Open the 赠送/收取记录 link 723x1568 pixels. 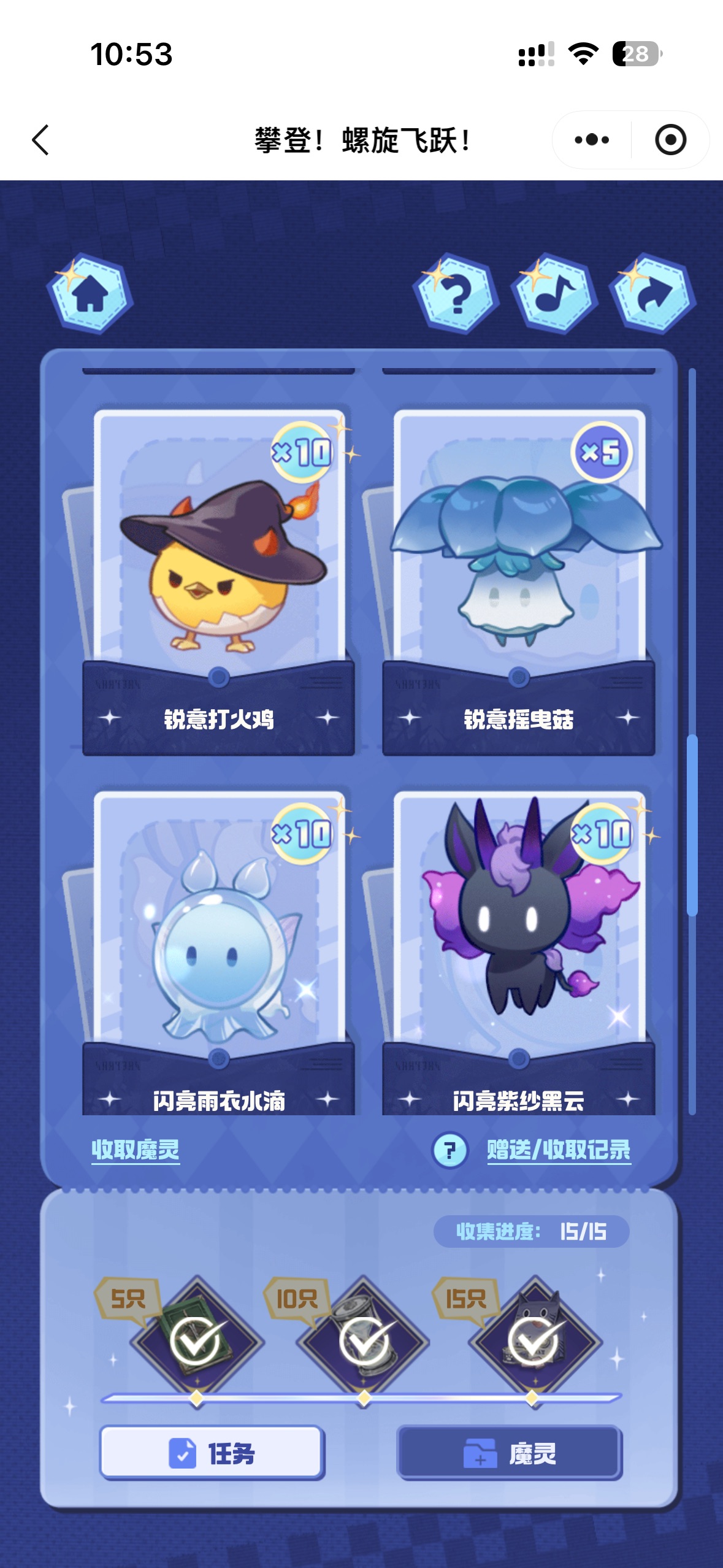click(x=559, y=1150)
